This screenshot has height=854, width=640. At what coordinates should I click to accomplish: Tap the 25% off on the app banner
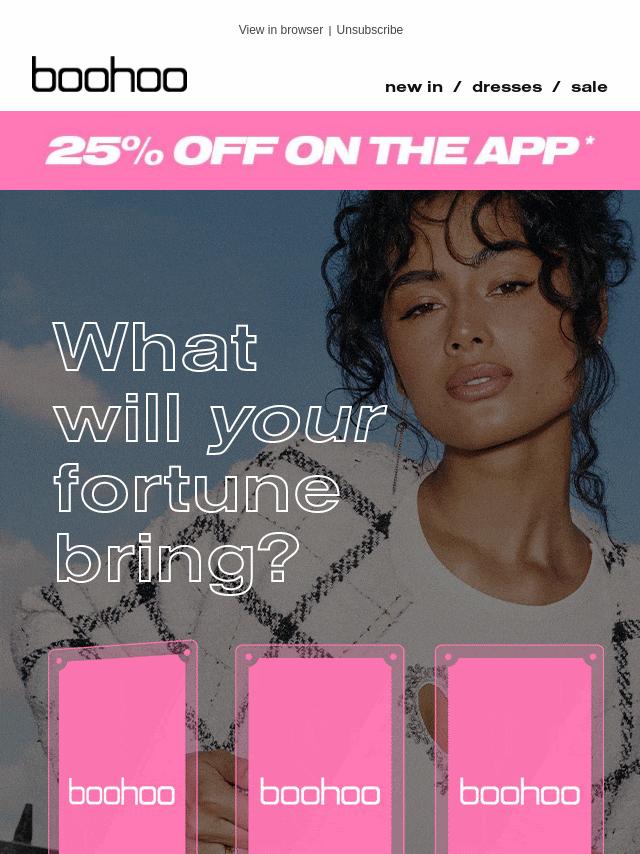point(320,150)
